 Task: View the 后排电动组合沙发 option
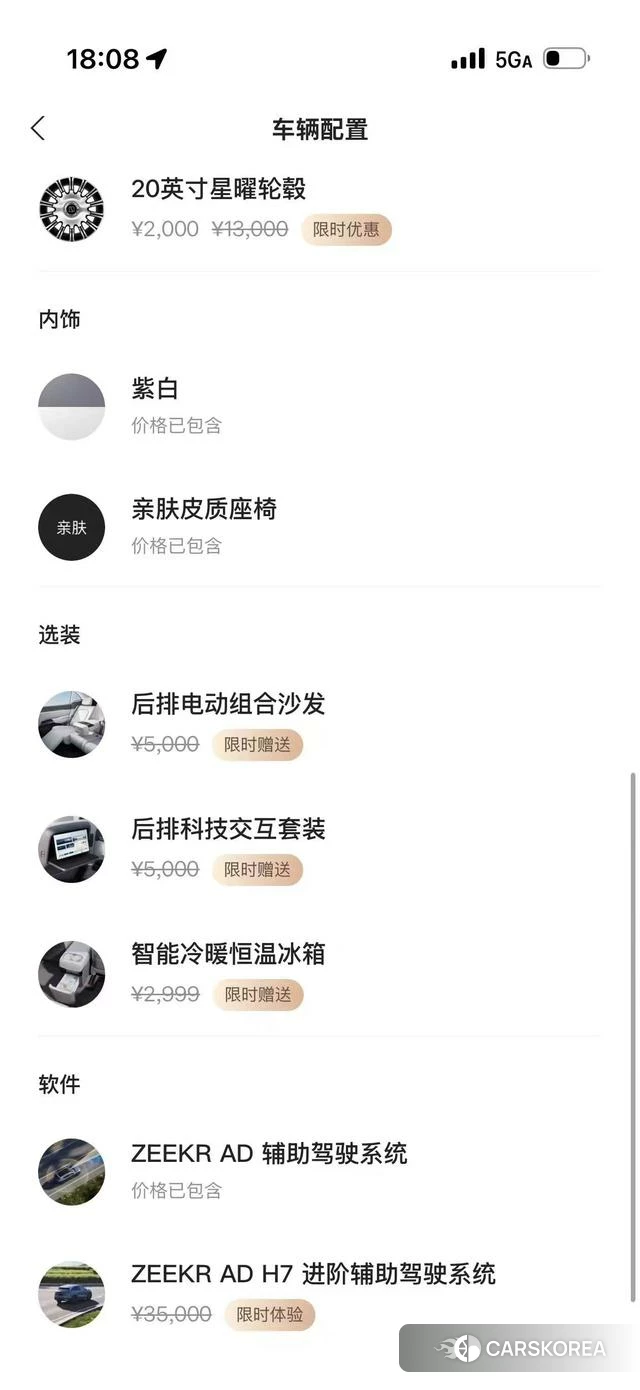click(x=228, y=705)
